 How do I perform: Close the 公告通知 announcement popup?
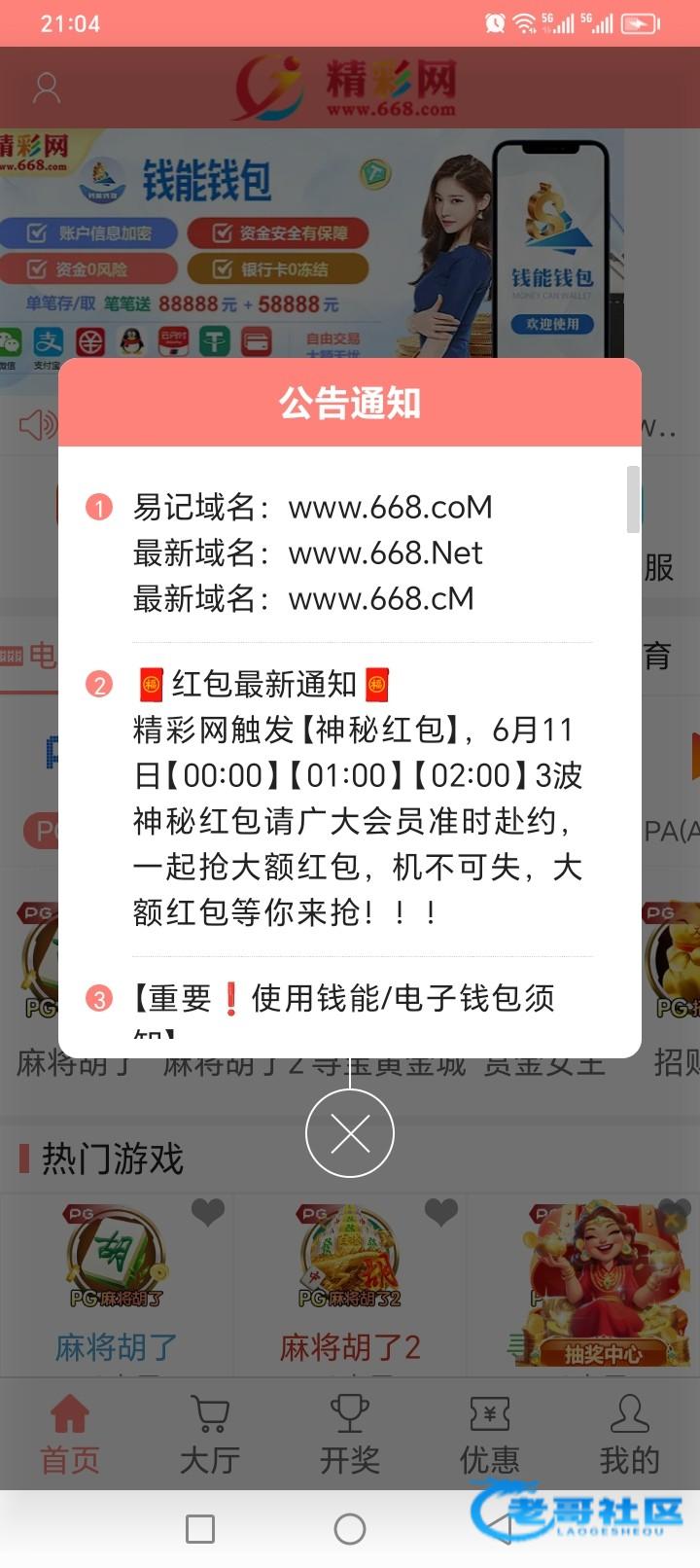[350, 1133]
